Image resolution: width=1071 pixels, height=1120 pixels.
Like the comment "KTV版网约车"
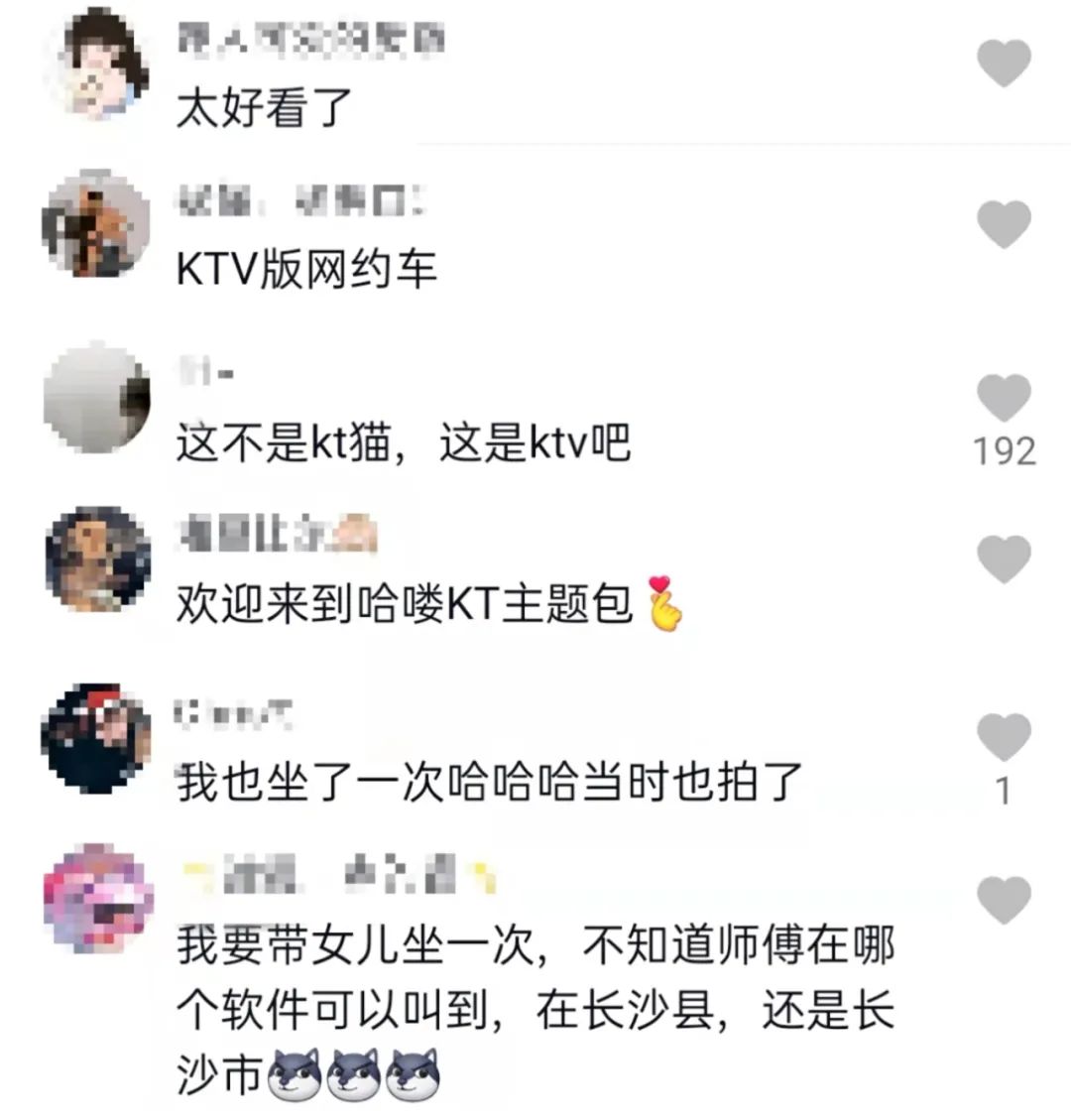1004,223
